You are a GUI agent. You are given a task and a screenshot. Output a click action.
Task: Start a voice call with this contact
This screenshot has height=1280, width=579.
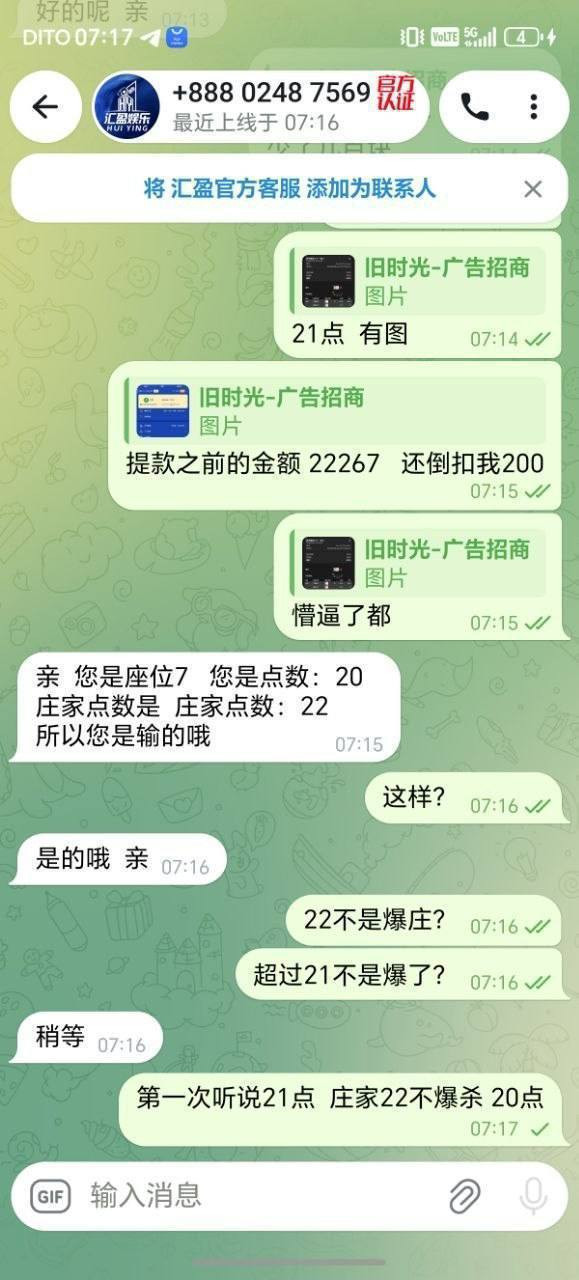(x=475, y=107)
